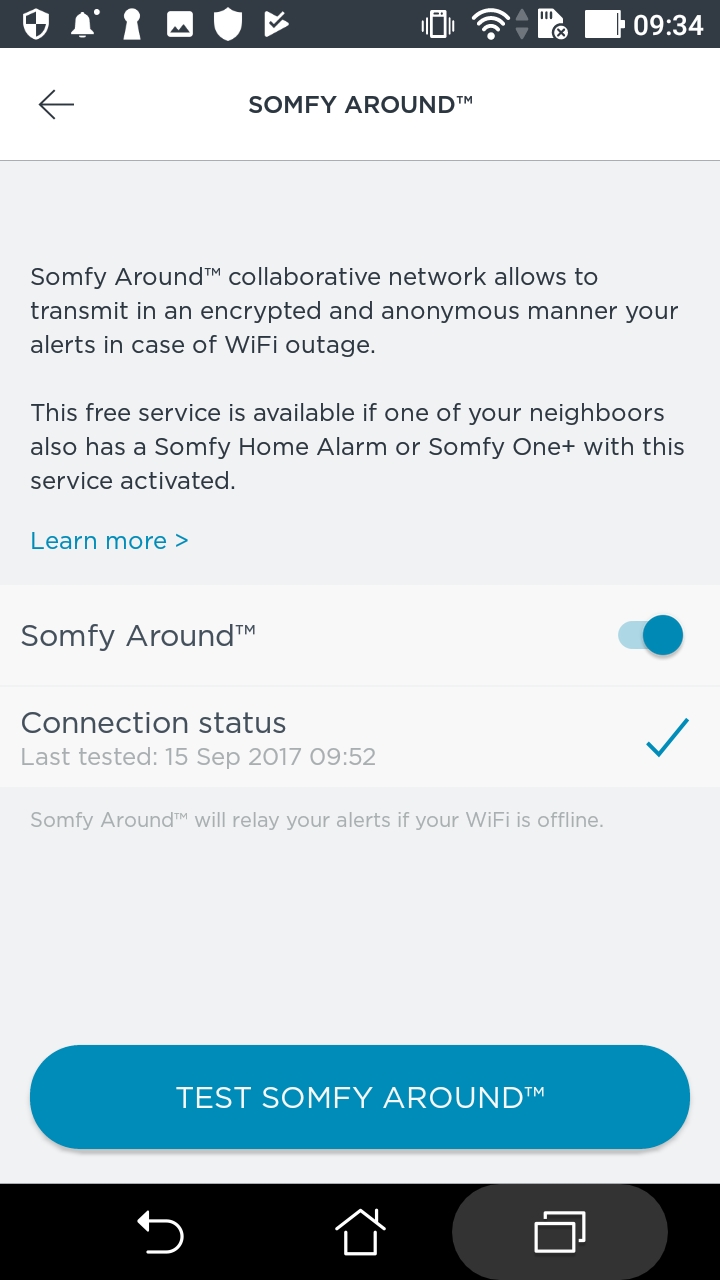Image resolution: width=720 pixels, height=1280 pixels.
Task: Run the Test Somfy Around button
Action: click(360, 1097)
